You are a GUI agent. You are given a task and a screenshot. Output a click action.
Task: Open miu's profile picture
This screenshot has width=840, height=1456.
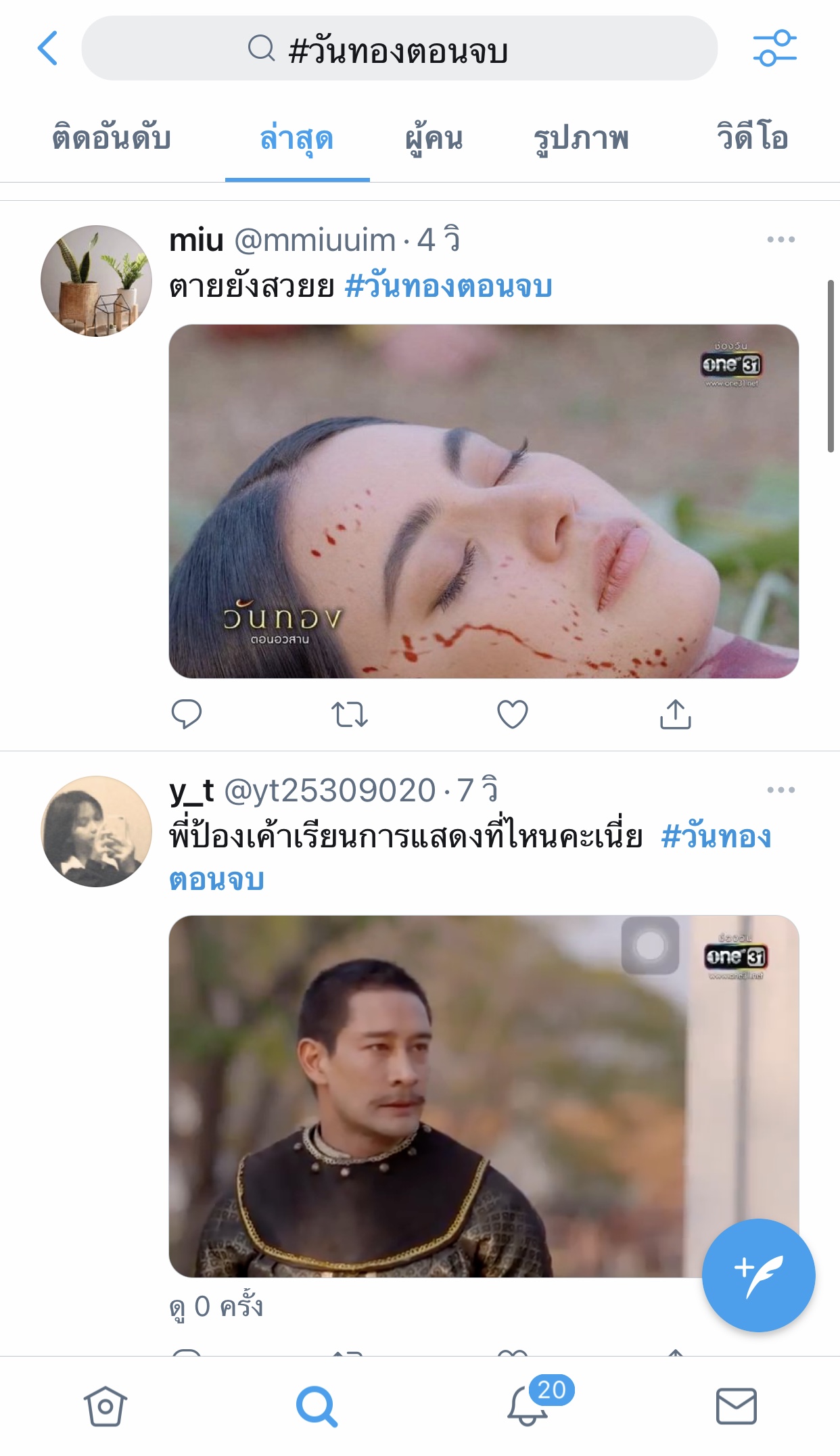pos(96,281)
